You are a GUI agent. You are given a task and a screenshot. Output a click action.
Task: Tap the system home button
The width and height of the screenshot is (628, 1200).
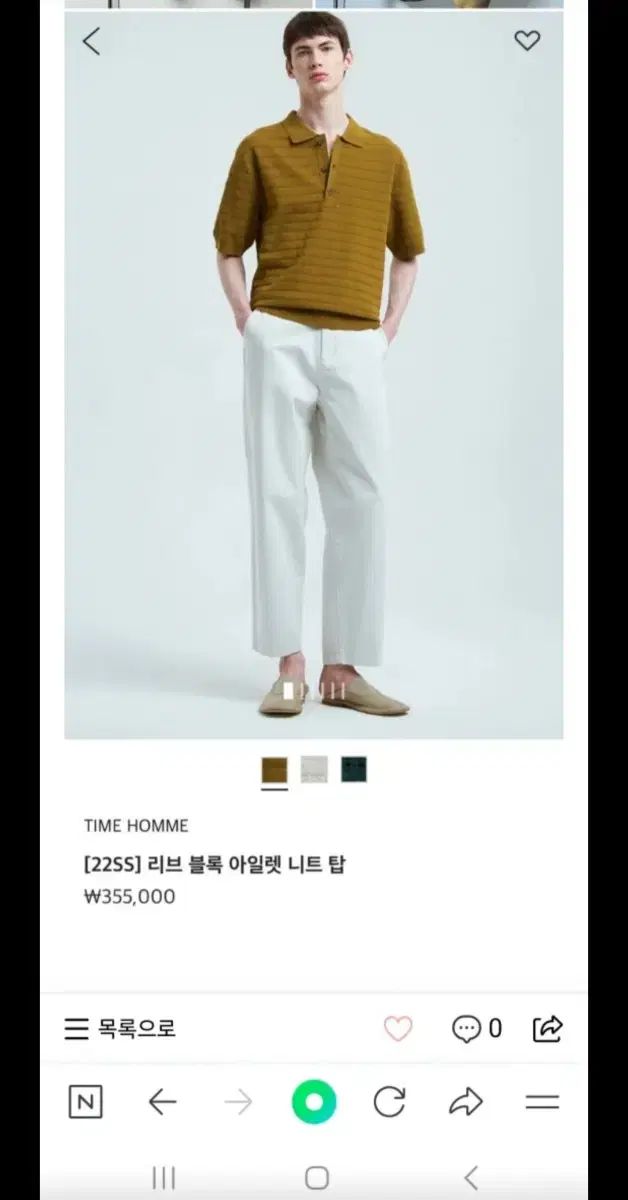coord(317,1178)
